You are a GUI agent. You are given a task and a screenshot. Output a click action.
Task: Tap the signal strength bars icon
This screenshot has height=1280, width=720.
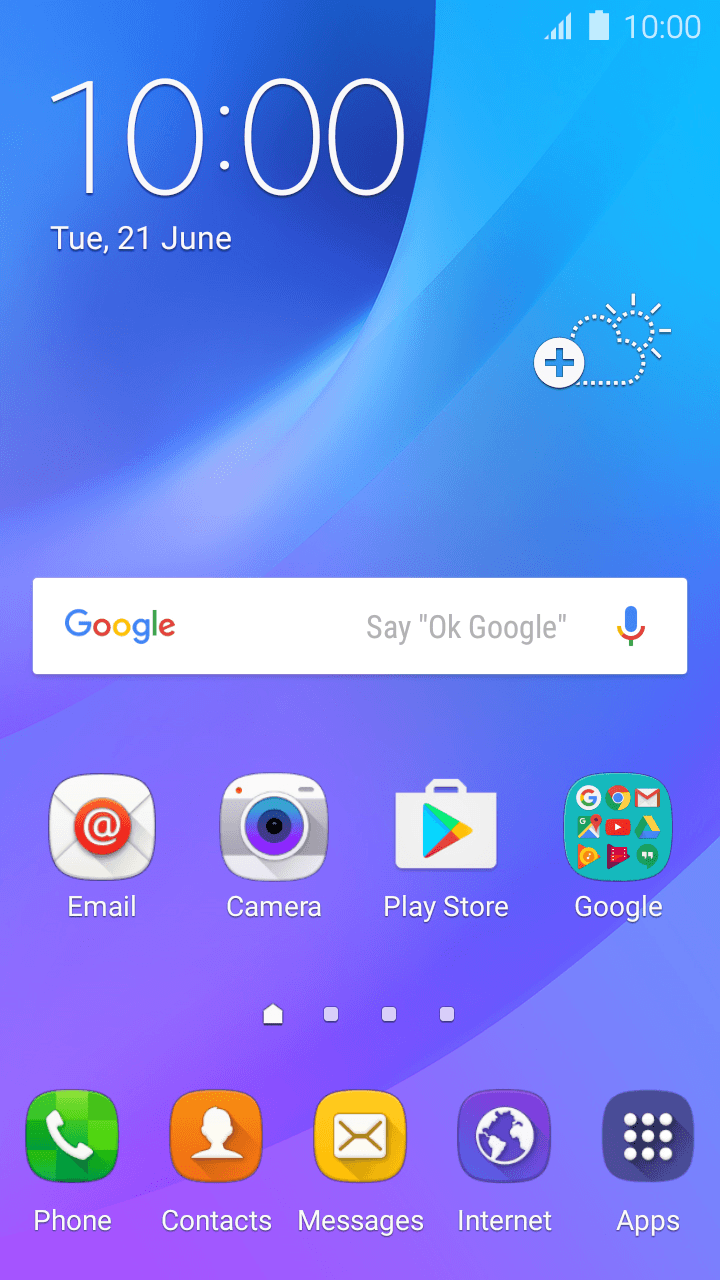[559, 27]
